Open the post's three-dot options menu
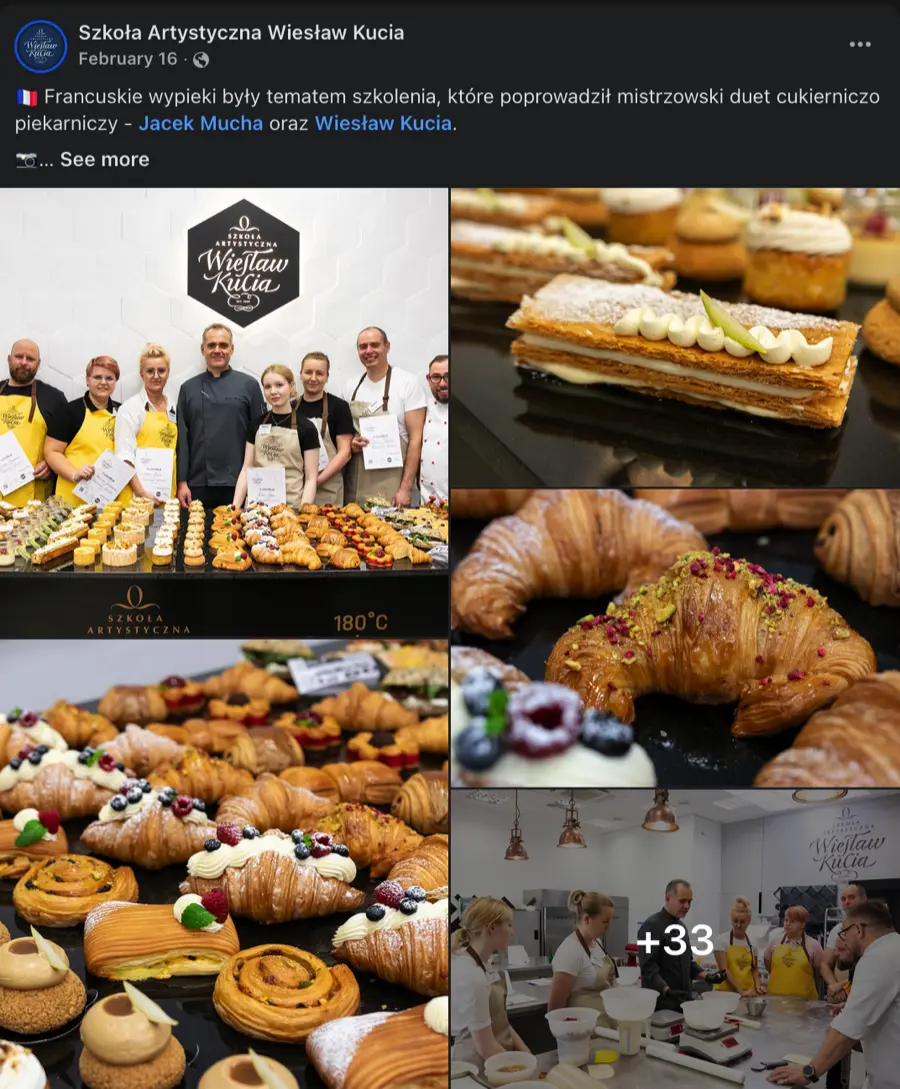Screen dimensions: 900x1089 pyautogui.click(x=860, y=45)
